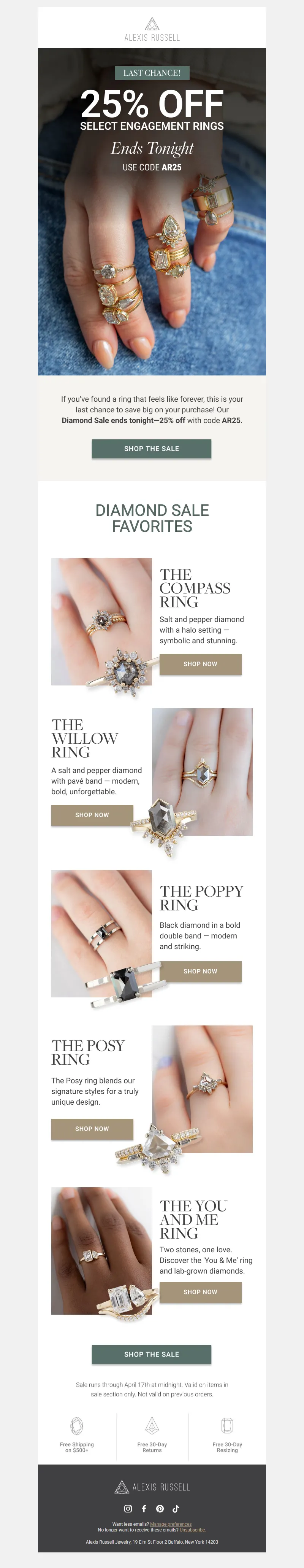The image size is (304, 1568).
Task: Shop now for The Willow Ring
Action: 92,815
